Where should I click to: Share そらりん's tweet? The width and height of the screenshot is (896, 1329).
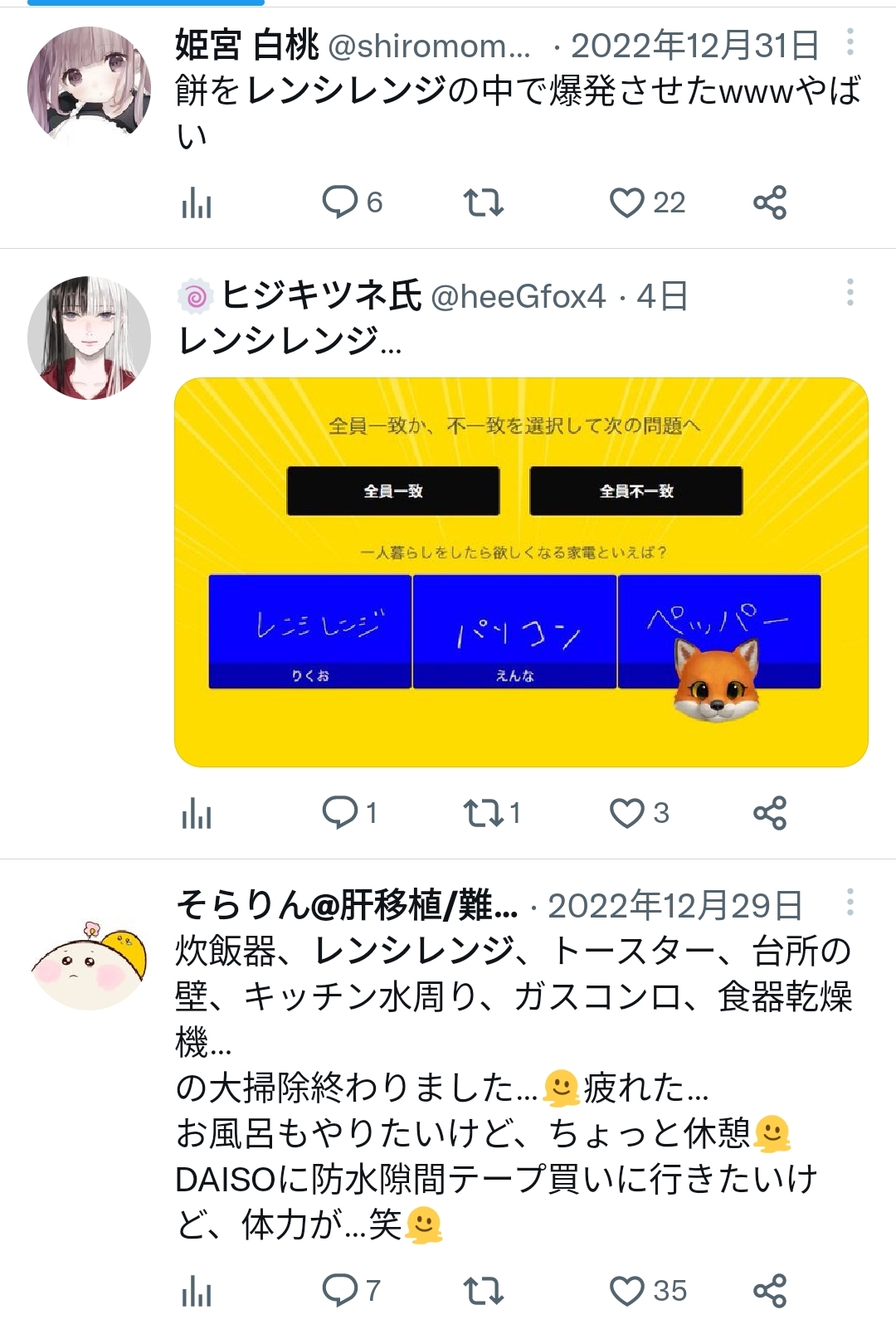pyautogui.click(x=770, y=1291)
